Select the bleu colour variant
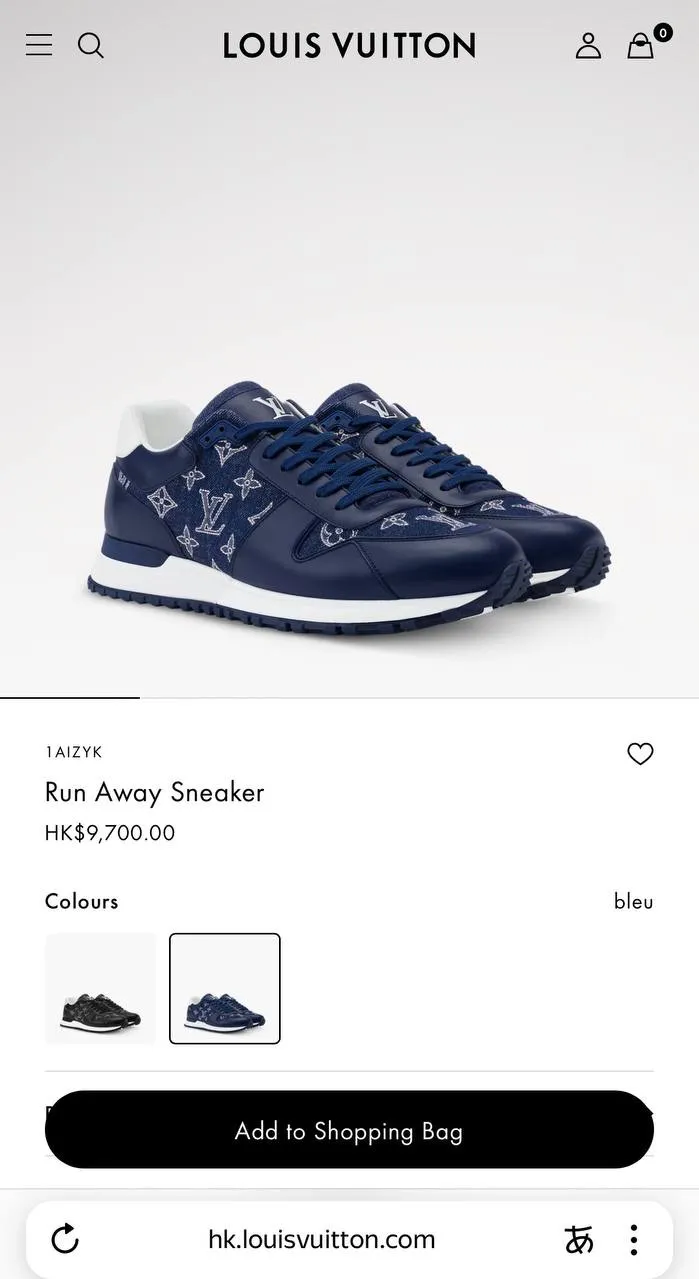 coord(225,988)
